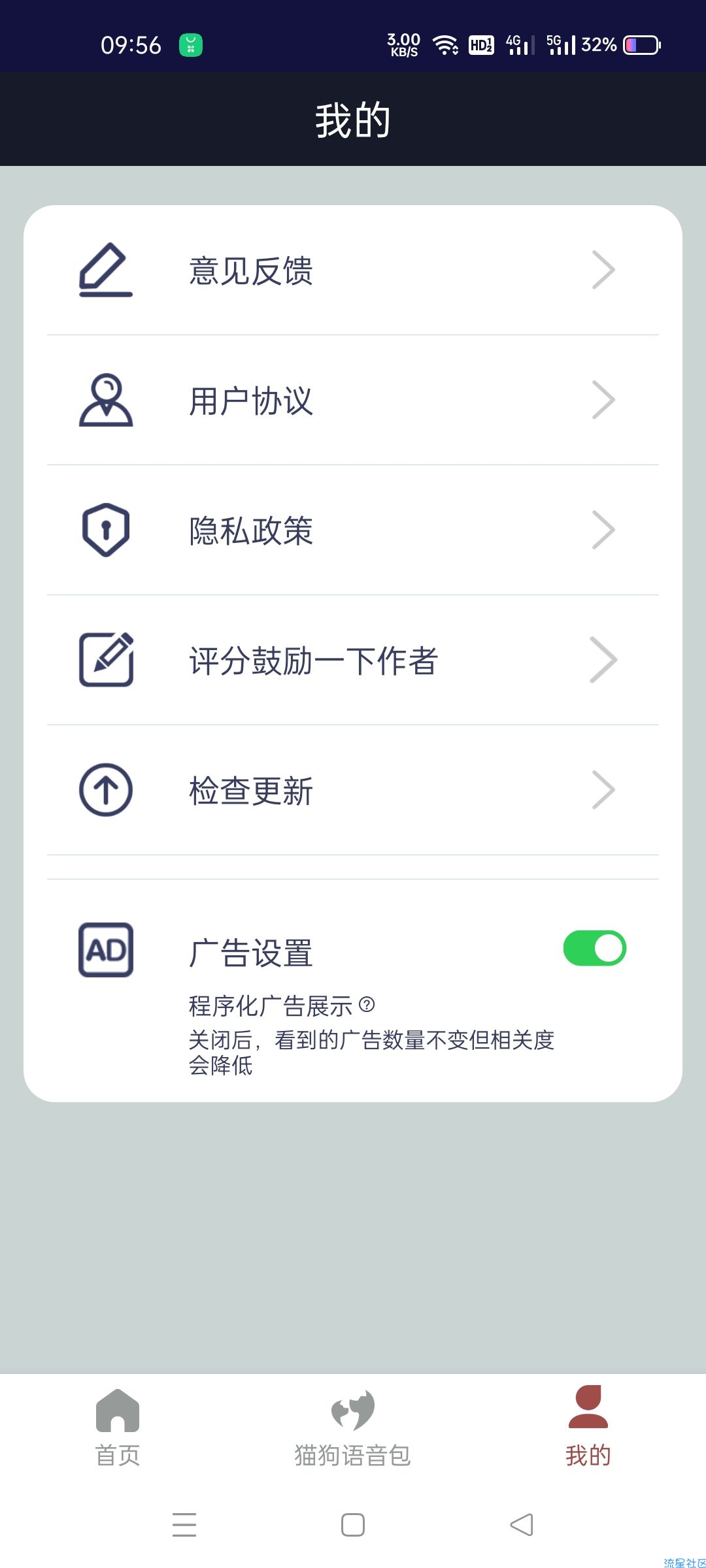Select the 我的 tab
This screenshot has height=1568, width=706.
[x=588, y=1428]
